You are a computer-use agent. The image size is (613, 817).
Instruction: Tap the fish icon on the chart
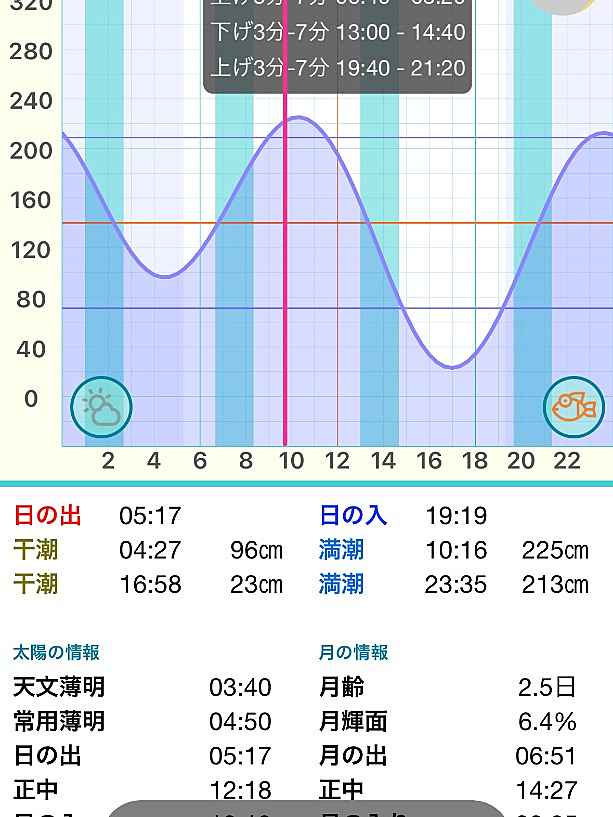click(x=574, y=407)
